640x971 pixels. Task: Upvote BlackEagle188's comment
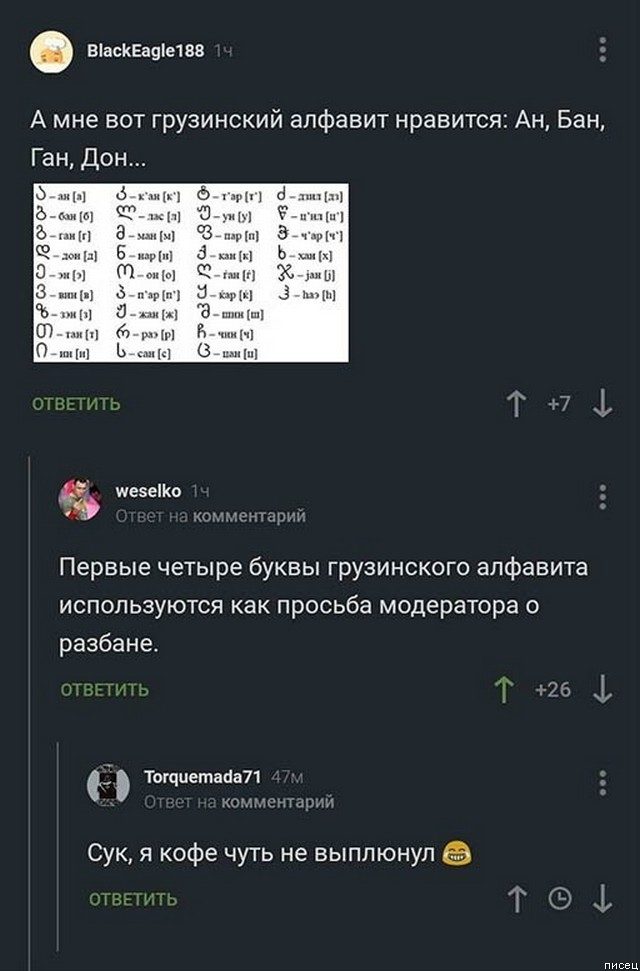[518, 403]
